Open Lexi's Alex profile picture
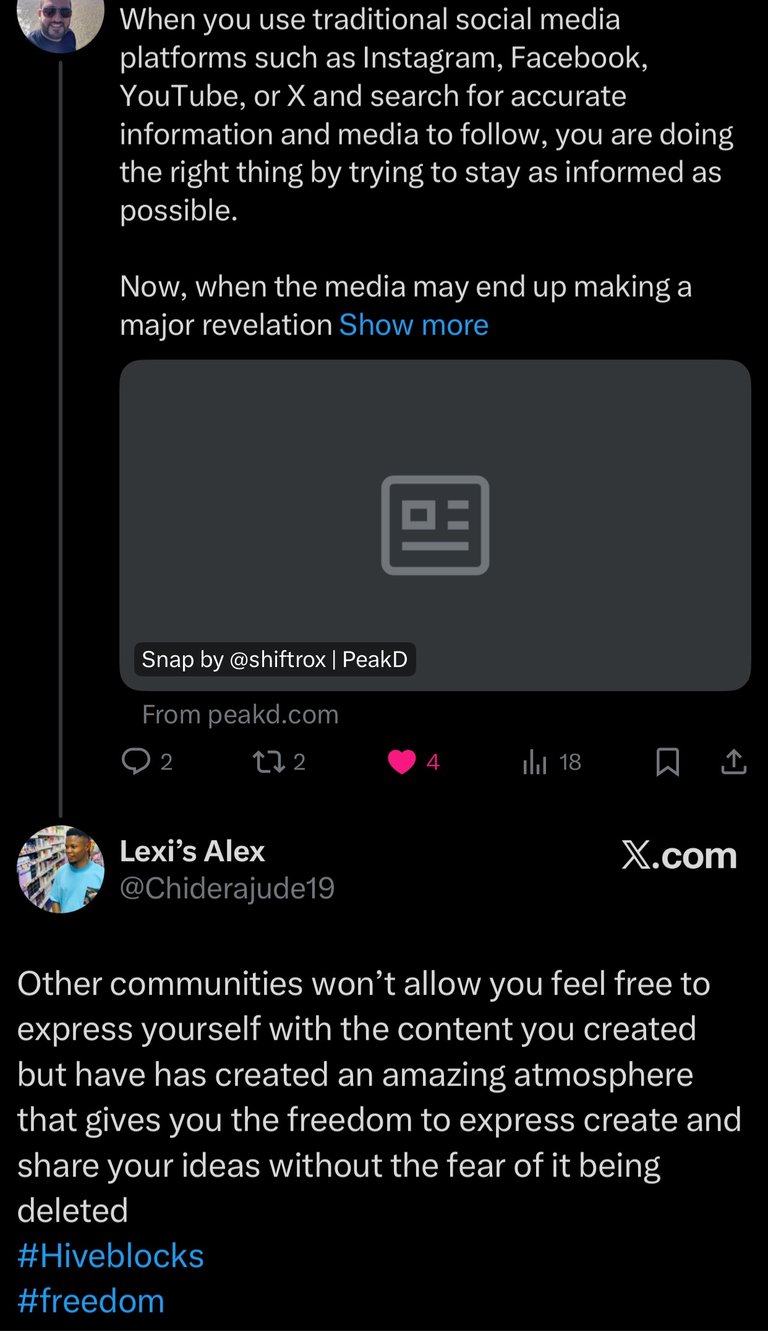The width and height of the screenshot is (768, 1331). [60, 869]
